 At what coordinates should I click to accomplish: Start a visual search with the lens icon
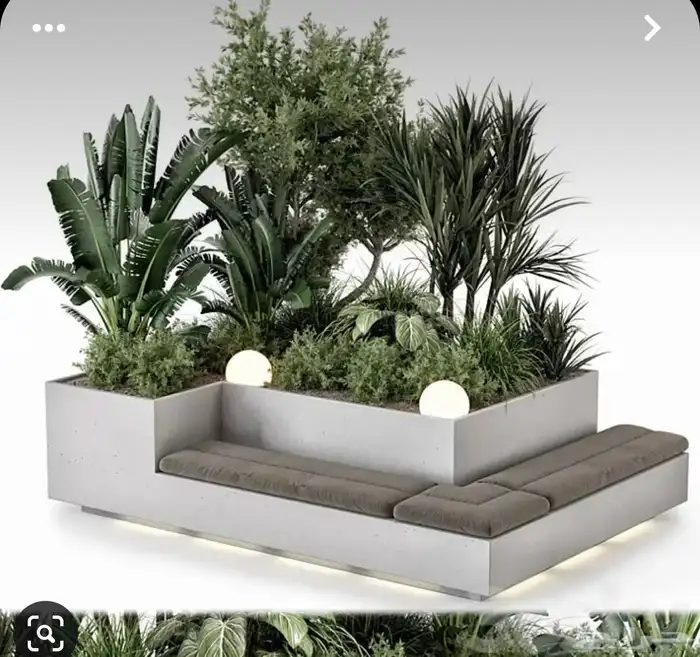coord(46,632)
